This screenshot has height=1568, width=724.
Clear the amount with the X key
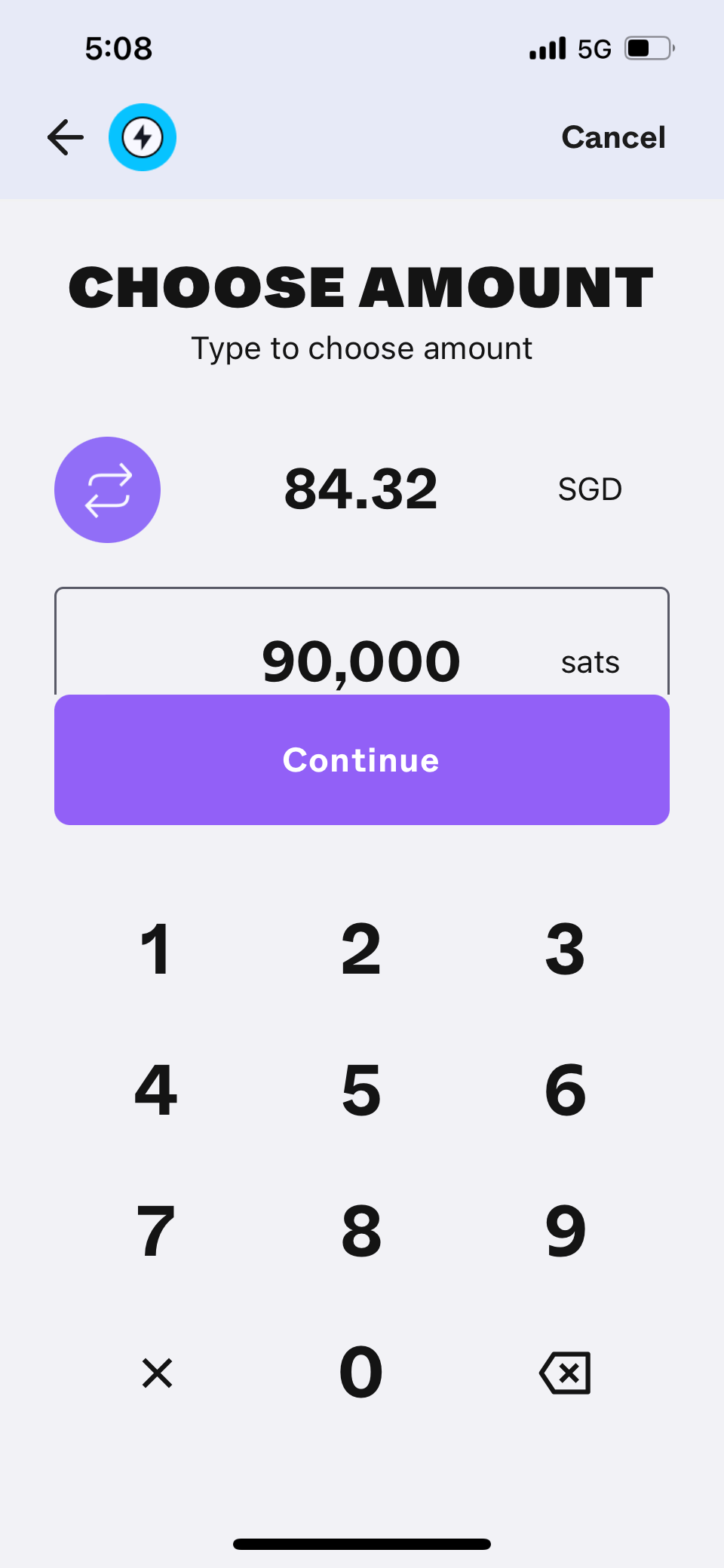click(x=157, y=1373)
